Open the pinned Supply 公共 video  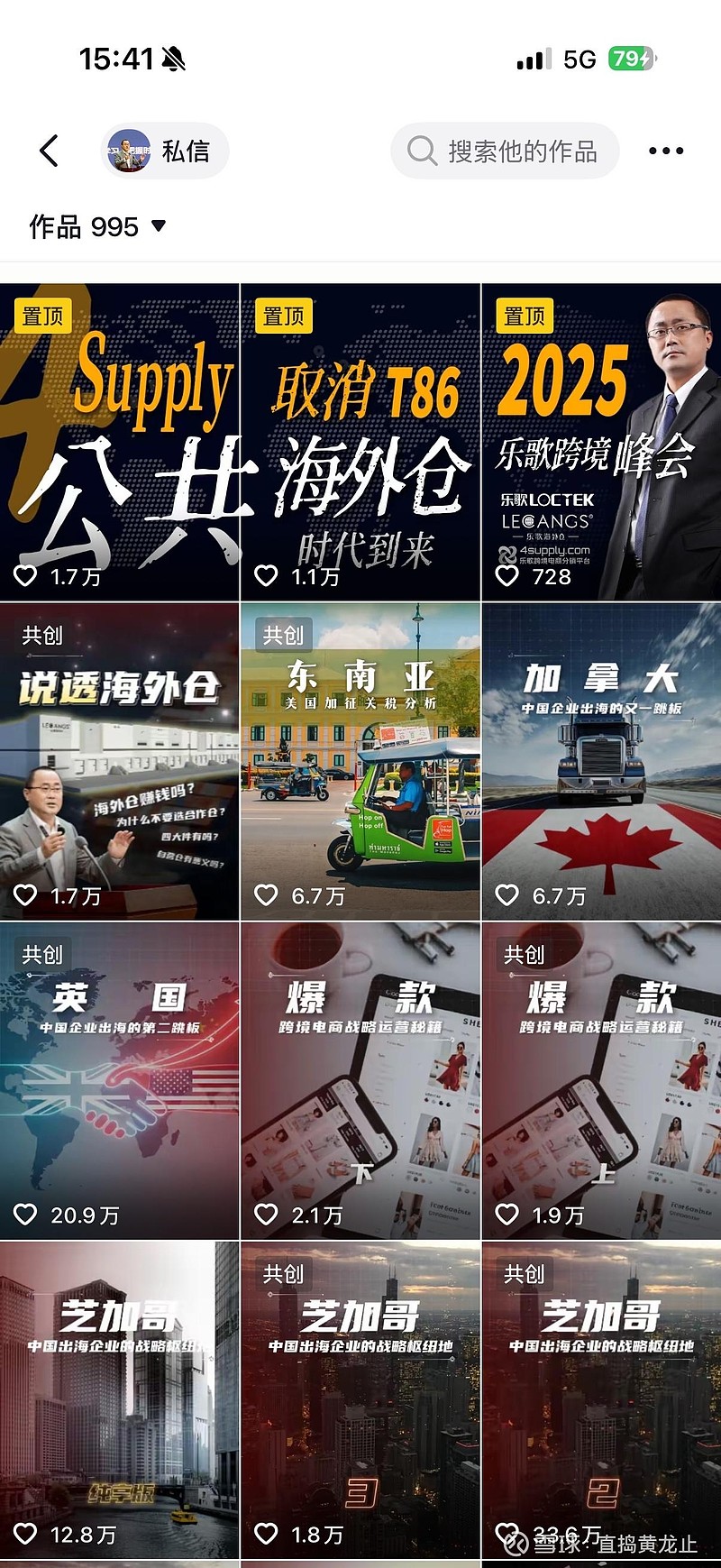pyautogui.click(x=119, y=442)
